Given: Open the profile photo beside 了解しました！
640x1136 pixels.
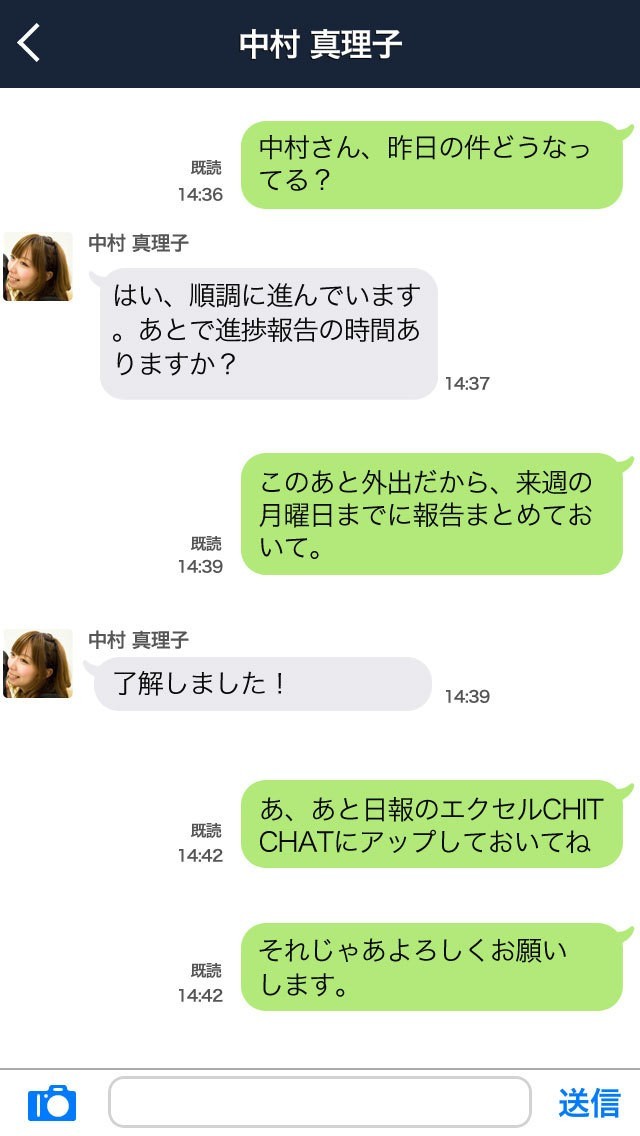Looking at the screenshot, I should coord(38,663).
